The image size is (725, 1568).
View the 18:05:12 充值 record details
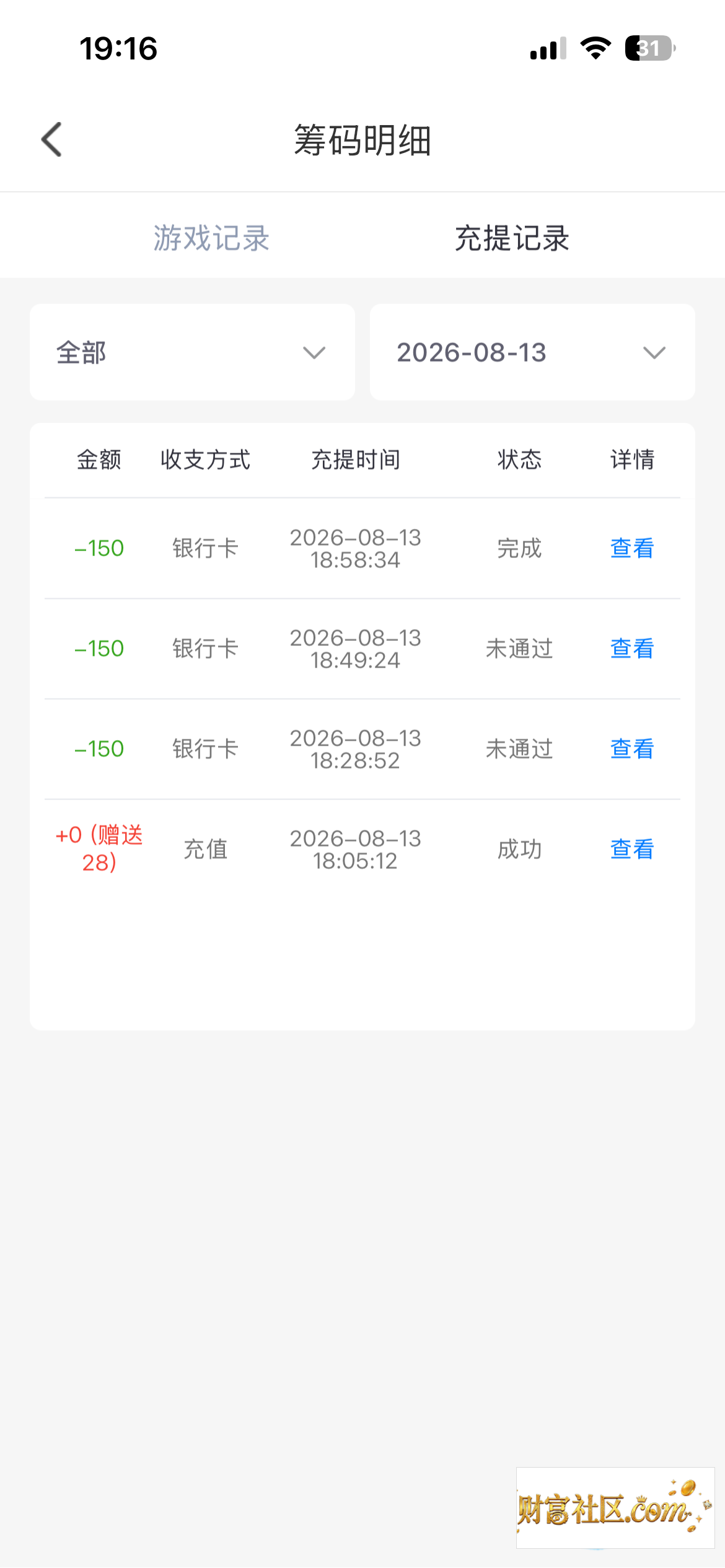[x=632, y=849]
